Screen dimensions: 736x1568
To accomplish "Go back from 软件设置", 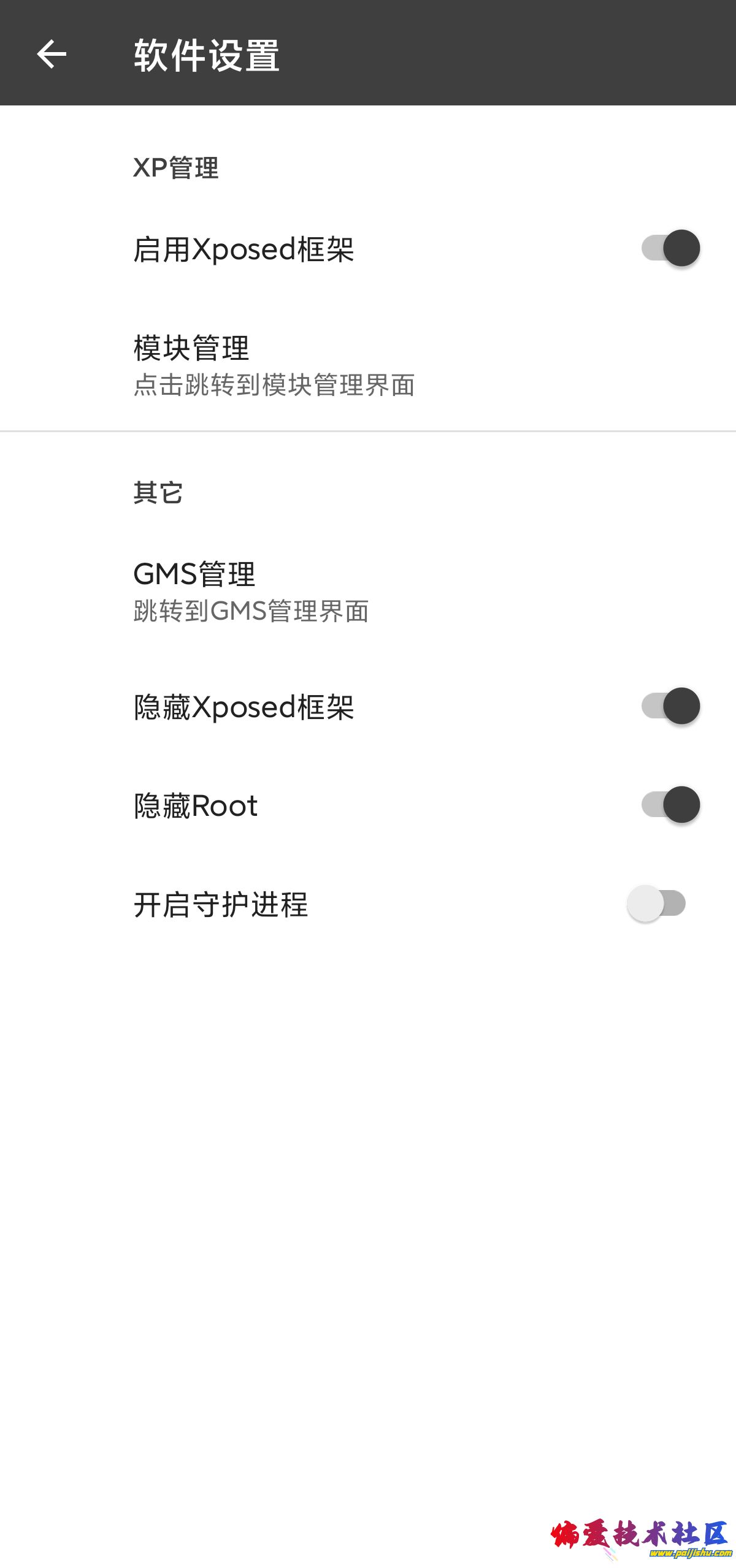I will coord(52,54).
